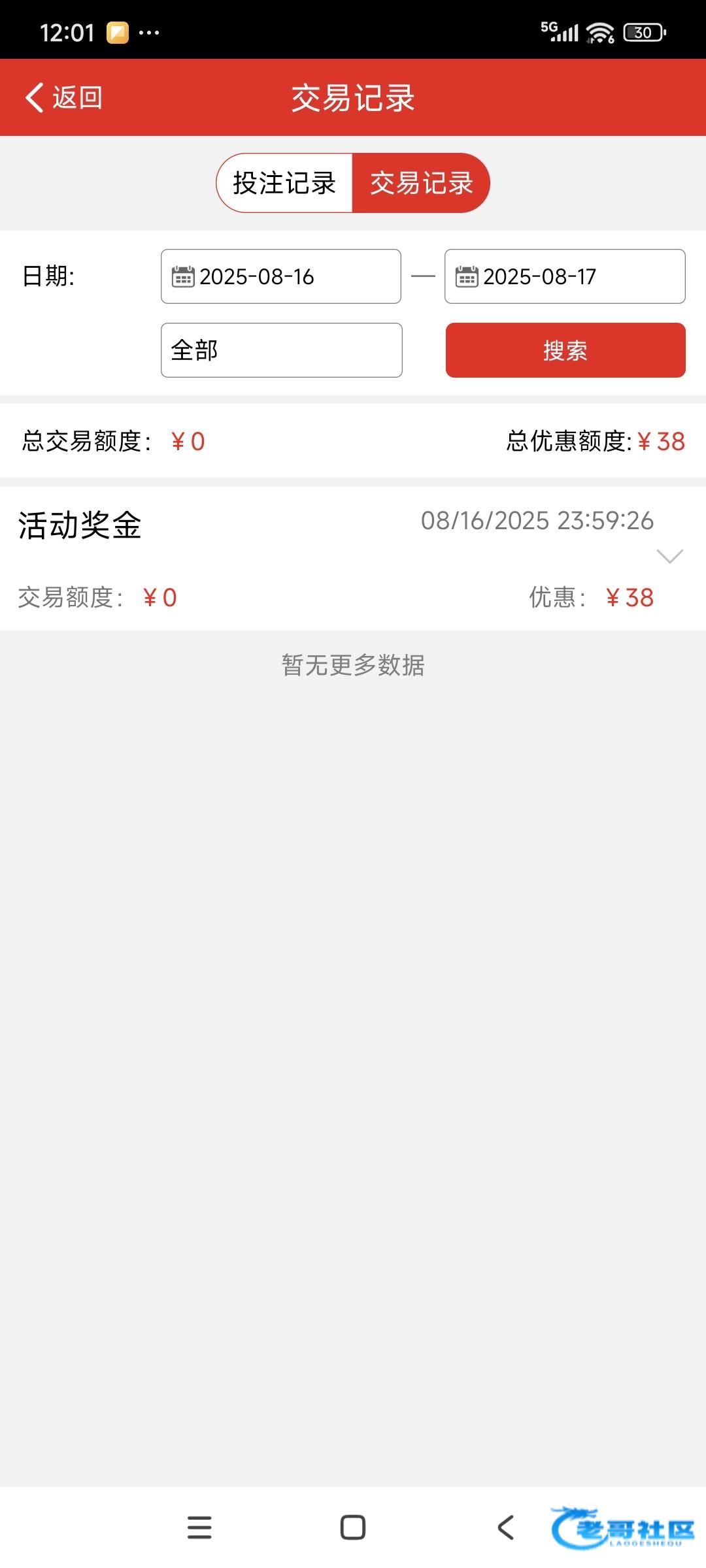
Task: Expand the 活动奖金 record details
Action: [x=669, y=556]
